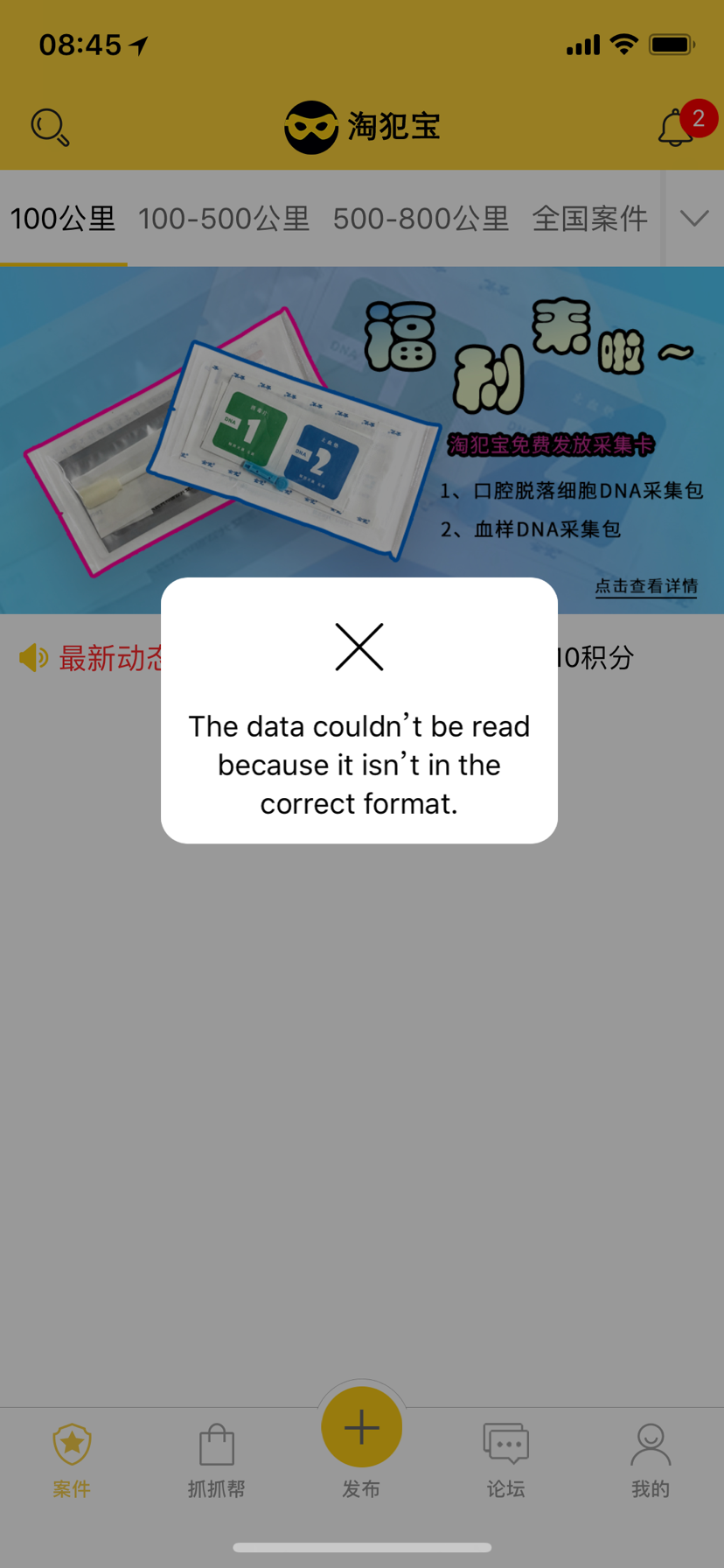
Task: Go to the 抓抓帮 tab
Action: click(x=216, y=1460)
